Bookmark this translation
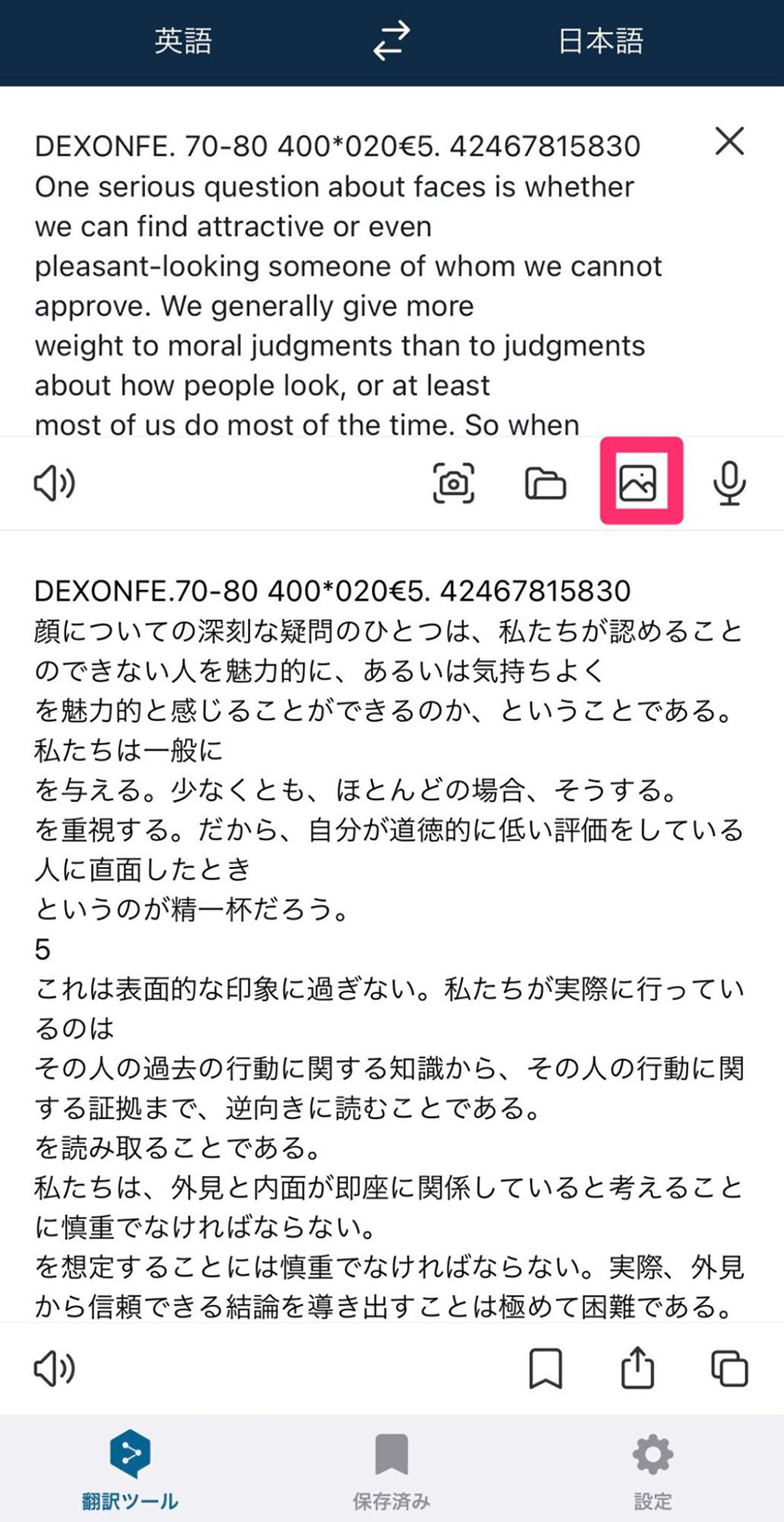The image size is (784, 1522). coord(546,1368)
